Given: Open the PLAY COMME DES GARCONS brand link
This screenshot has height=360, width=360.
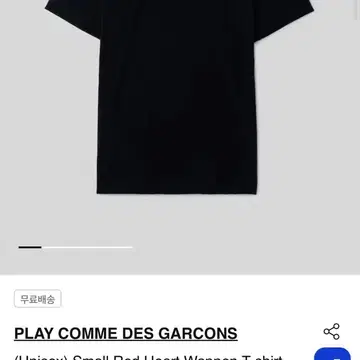Looking at the screenshot, I should 126,334.
